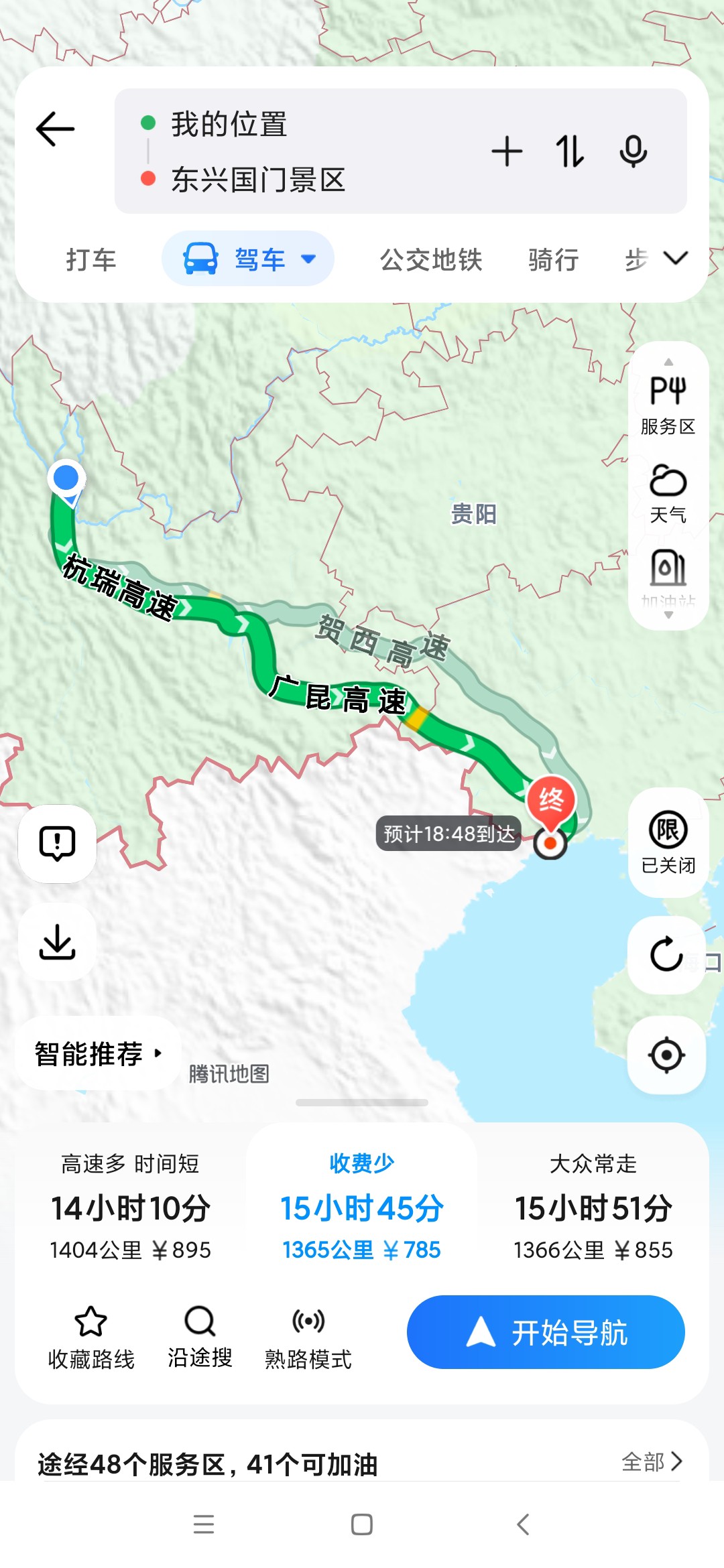Screen dimensions: 724x1568
Task: Recenter map on my location
Action: tap(666, 1055)
